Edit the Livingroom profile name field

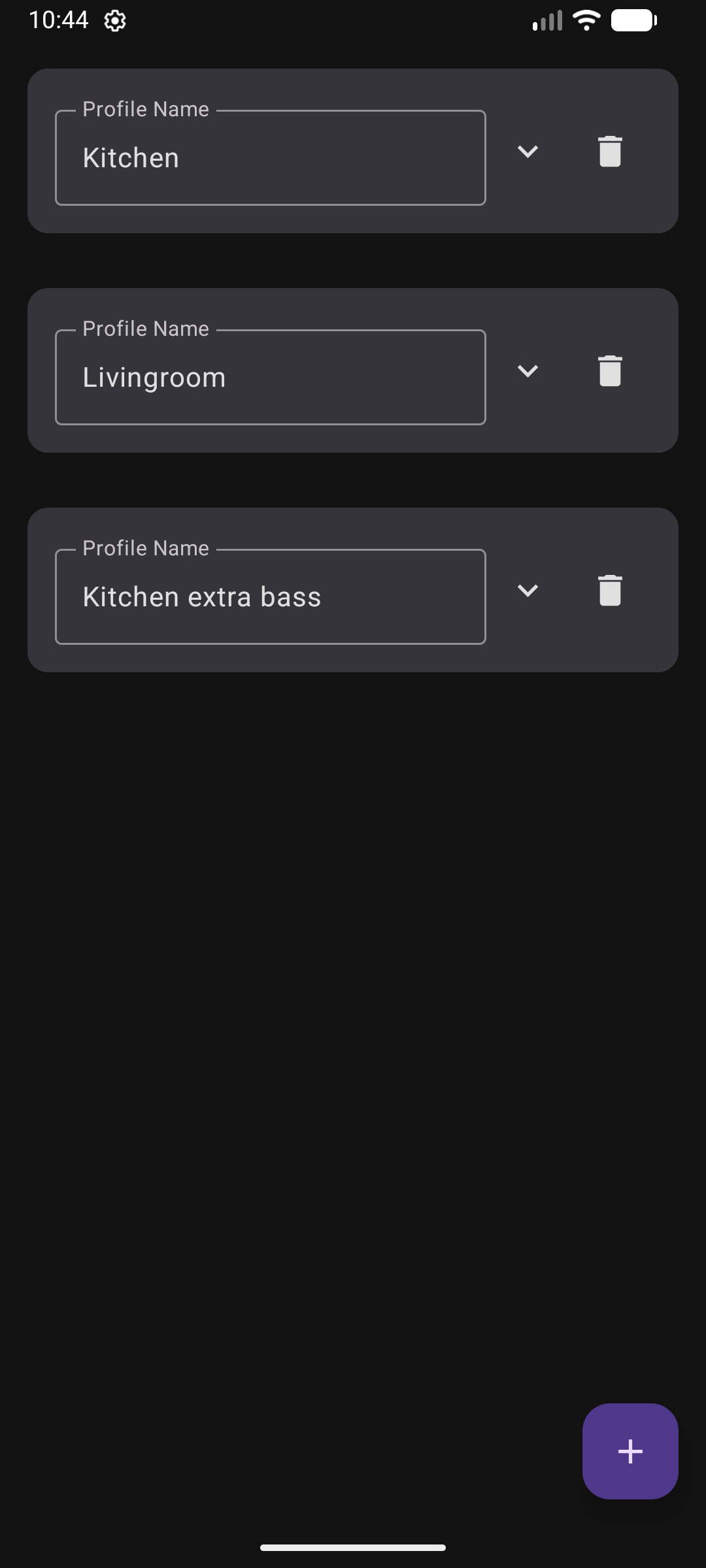click(x=270, y=378)
